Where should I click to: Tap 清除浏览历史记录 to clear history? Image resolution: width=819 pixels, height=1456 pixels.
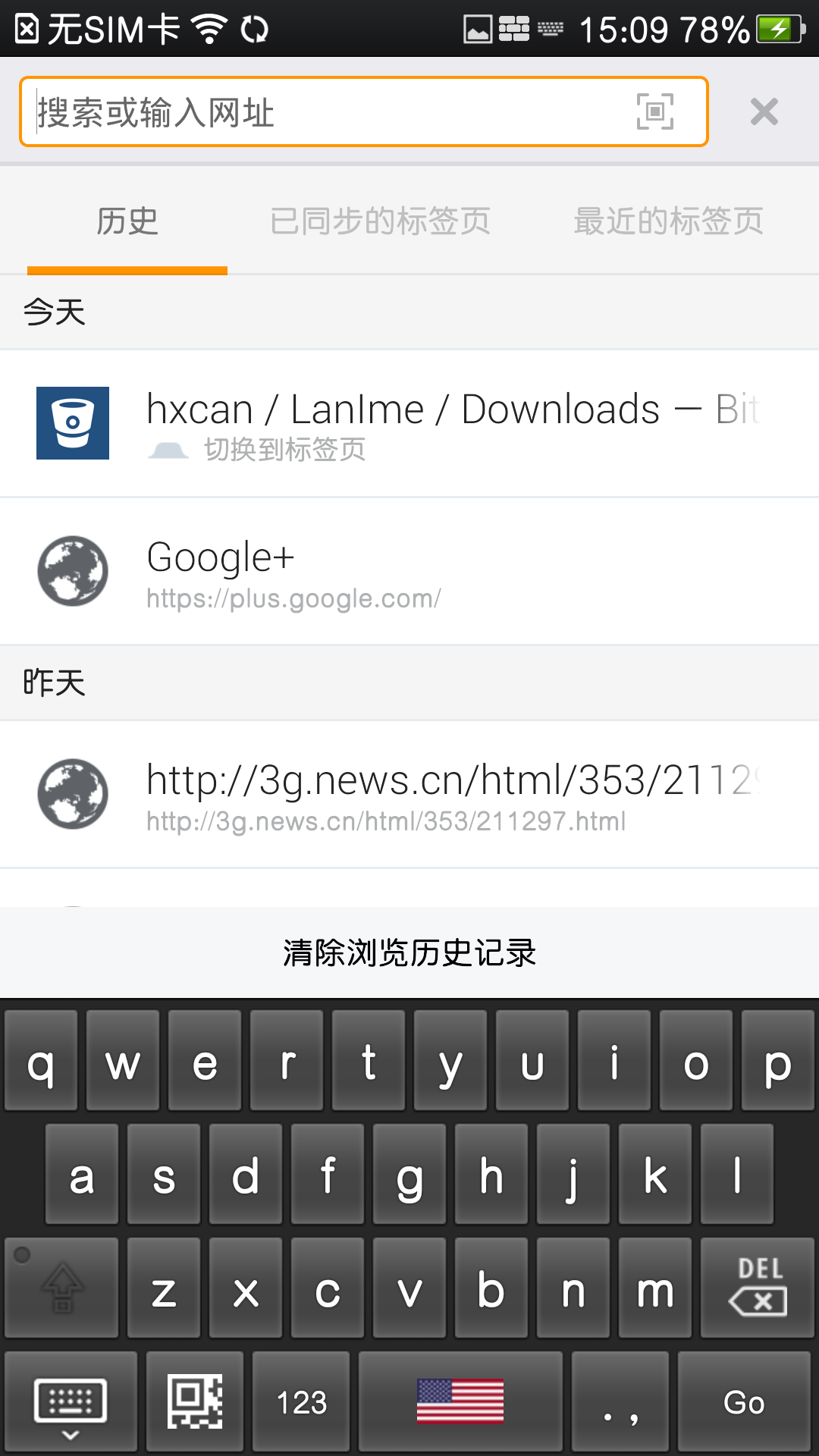[409, 952]
